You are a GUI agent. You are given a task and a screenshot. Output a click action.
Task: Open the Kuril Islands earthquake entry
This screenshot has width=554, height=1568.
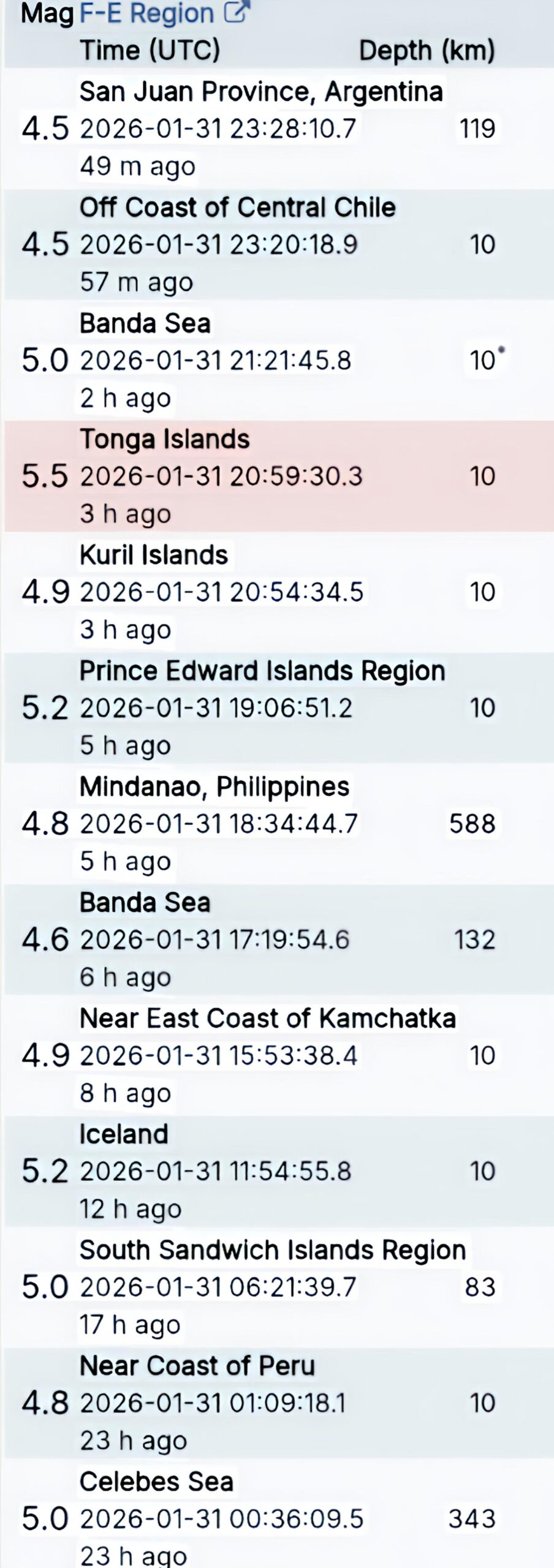(153, 555)
